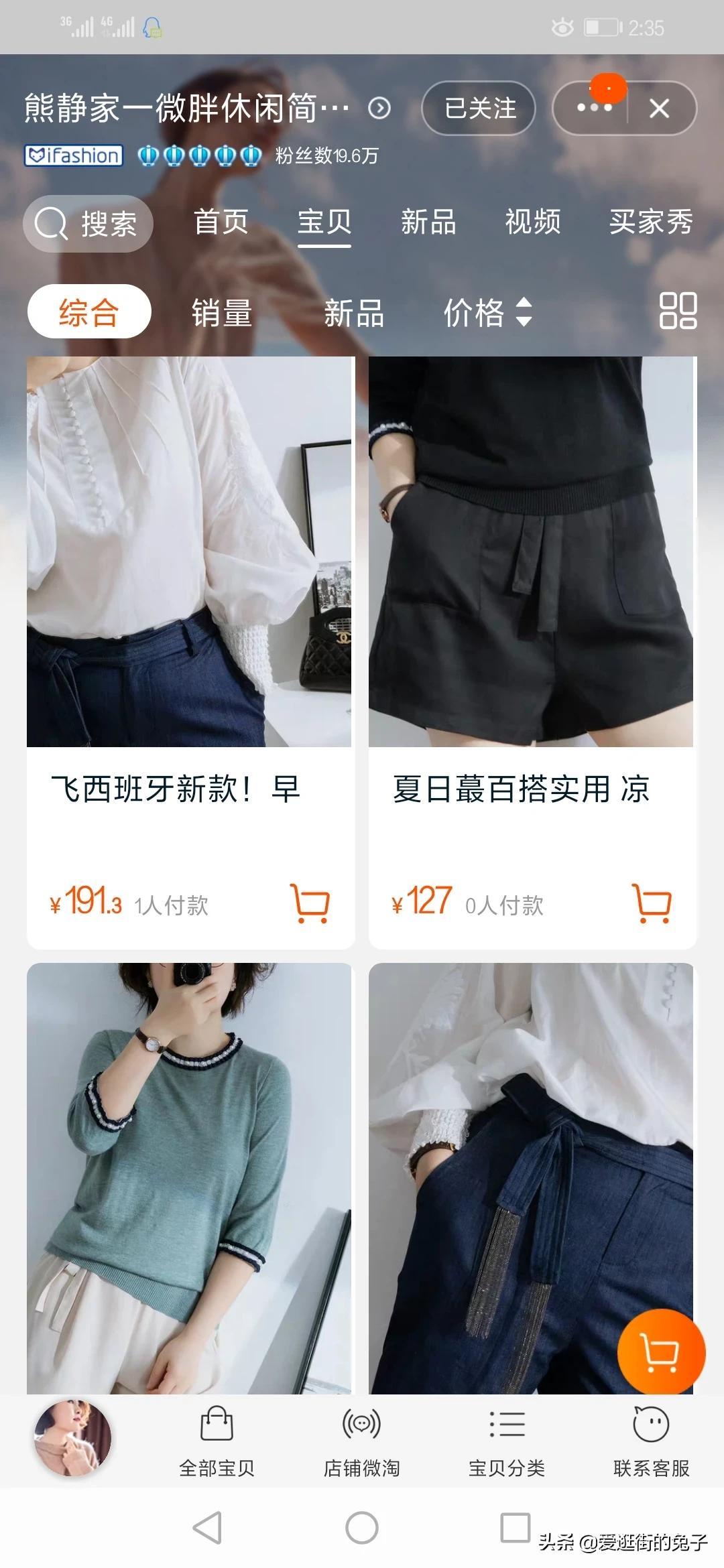Open the floating orange shopping cart button
Viewport: 724px width, 1568px height.
click(x=660, y=1352)
